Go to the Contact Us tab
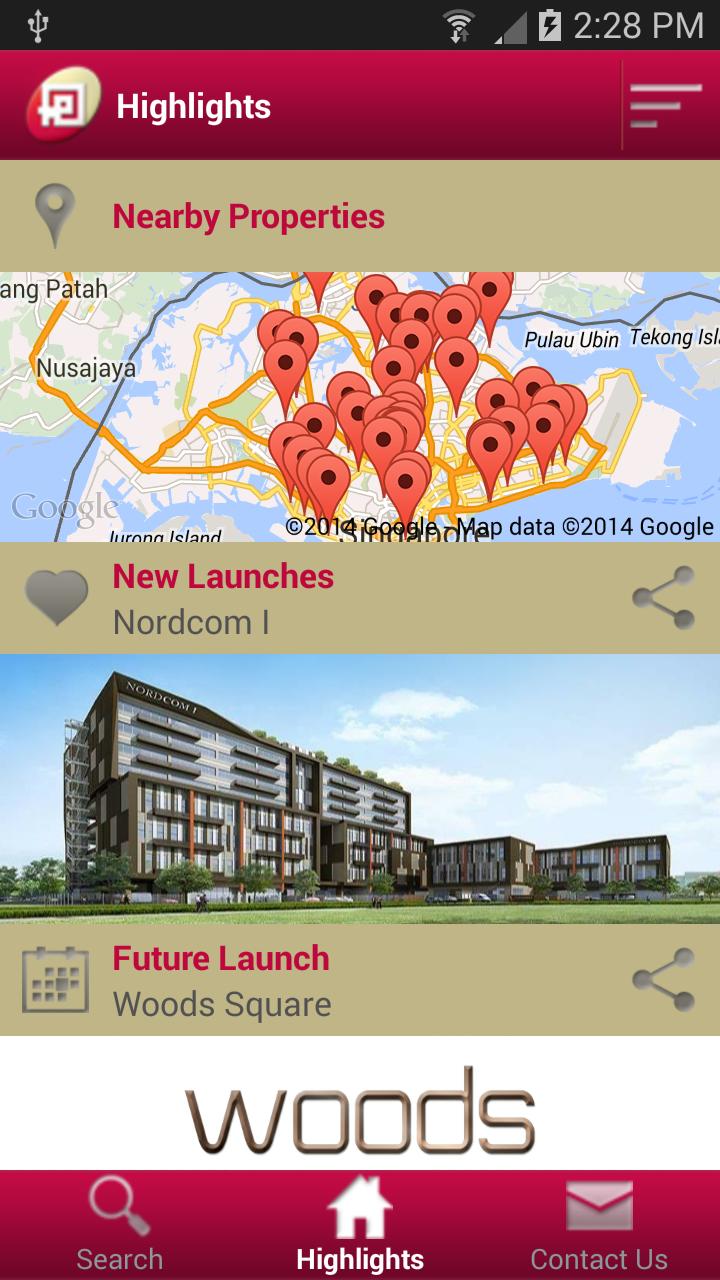The width and height of the screenshot is (720, 1280). pyautogui.click(x=599, y=1225)
